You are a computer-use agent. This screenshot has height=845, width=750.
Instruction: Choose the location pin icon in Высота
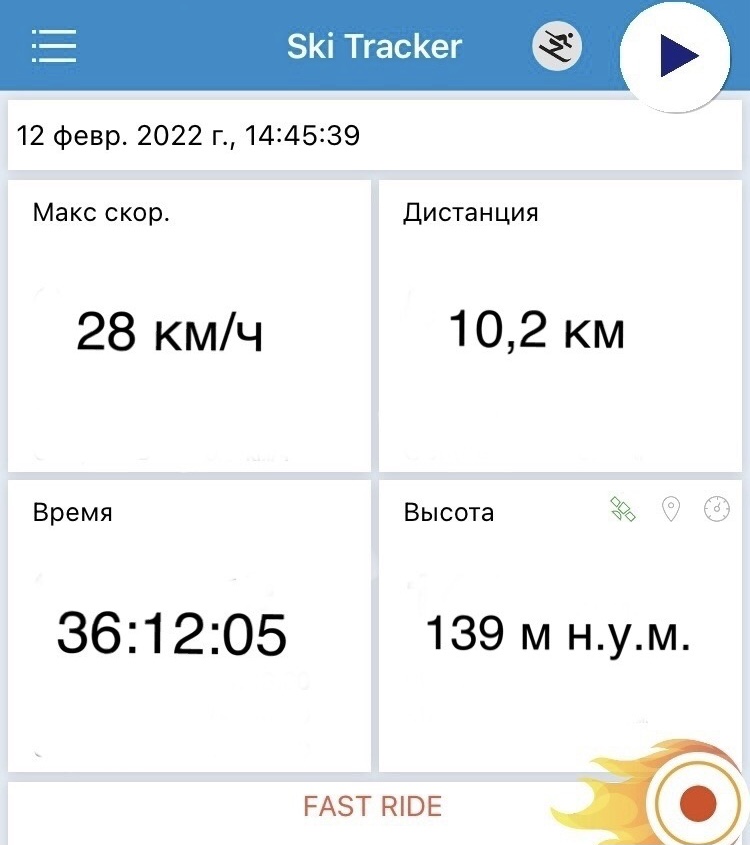(671, 510)
